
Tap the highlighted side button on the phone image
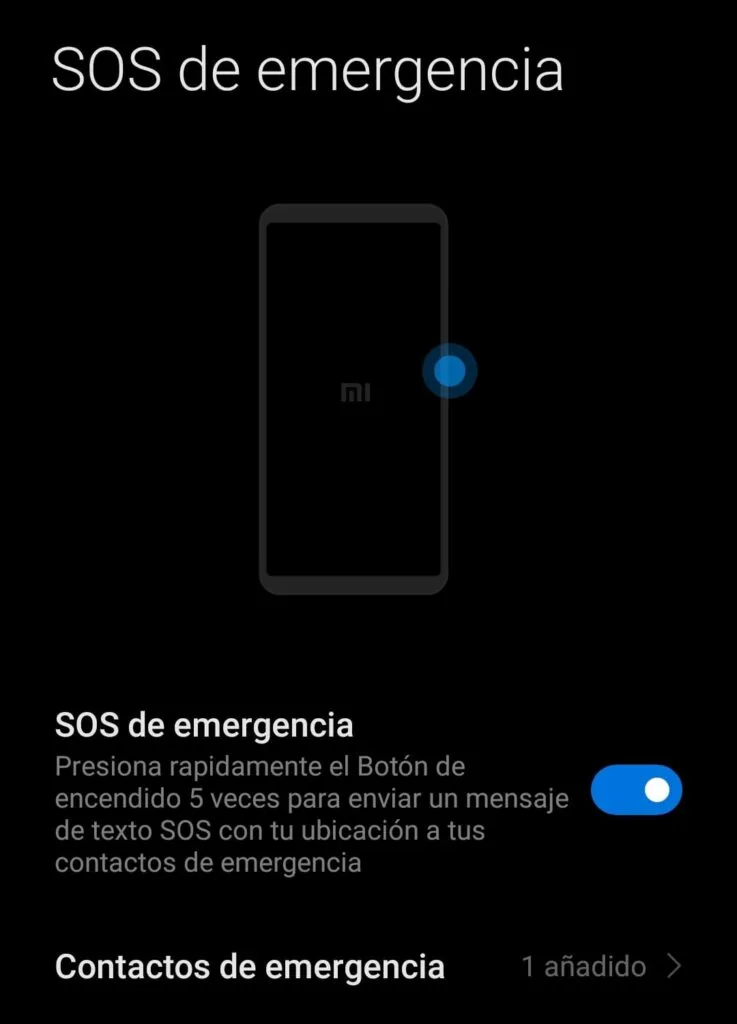[448, 369]
